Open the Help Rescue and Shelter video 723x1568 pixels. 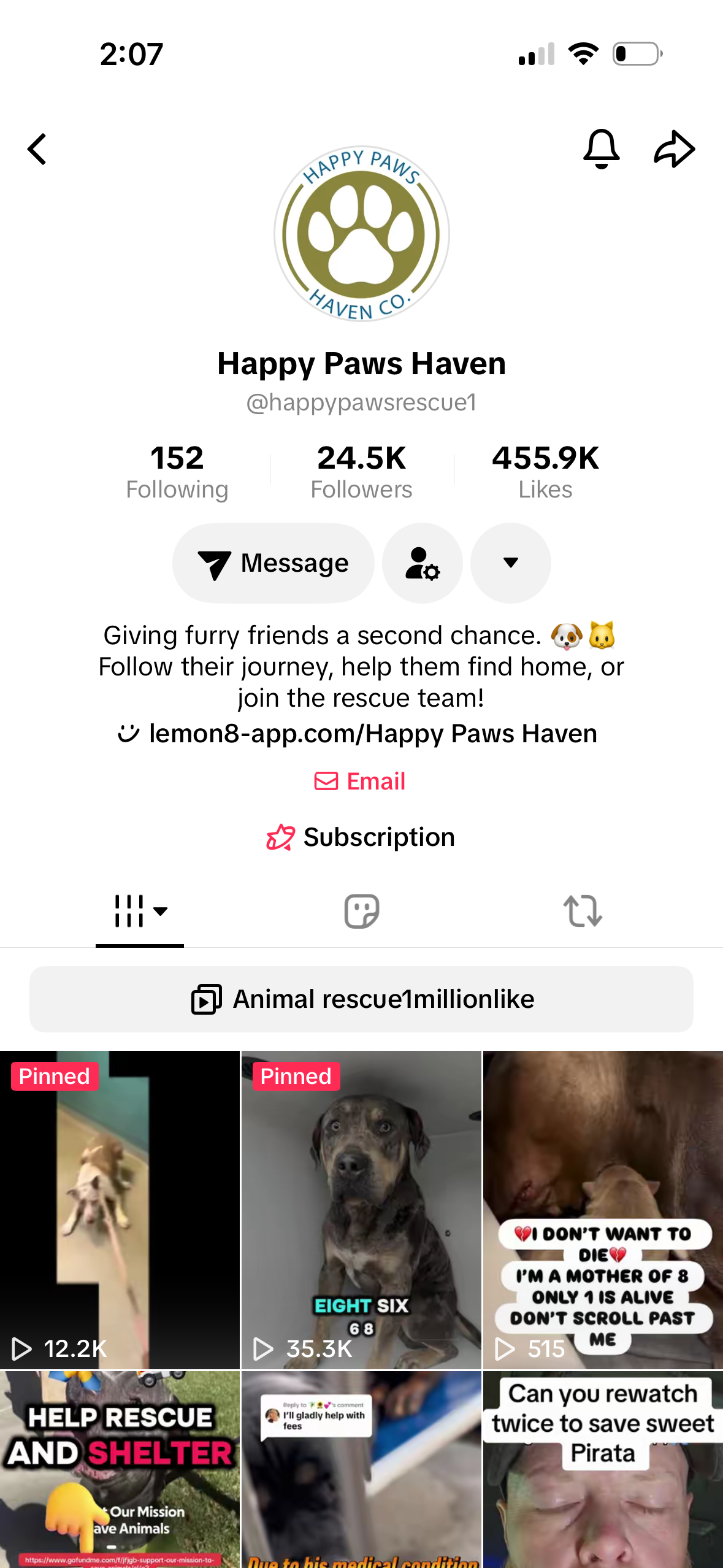120,1469
